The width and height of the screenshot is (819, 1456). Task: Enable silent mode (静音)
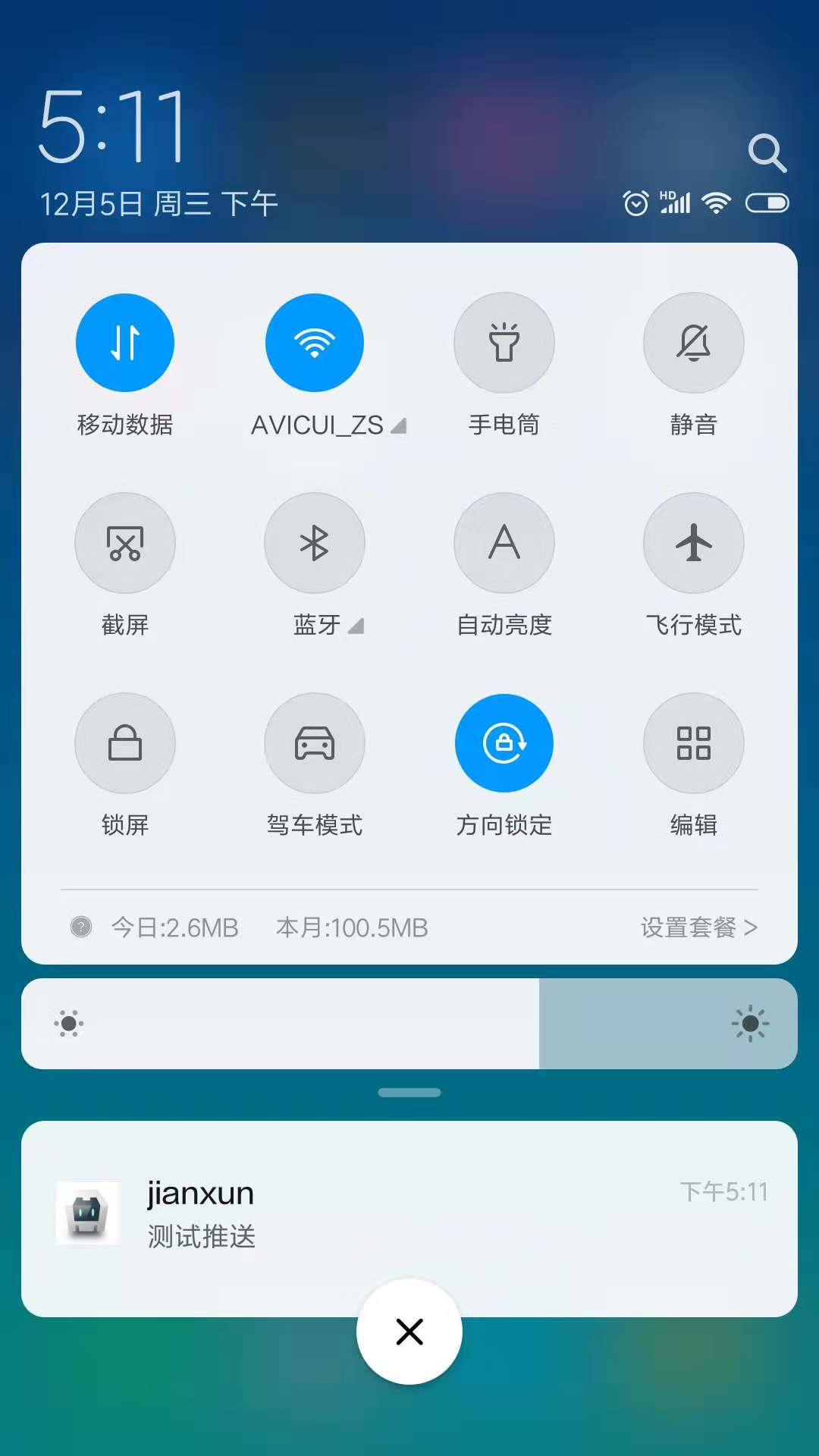[x=693, y=343]
